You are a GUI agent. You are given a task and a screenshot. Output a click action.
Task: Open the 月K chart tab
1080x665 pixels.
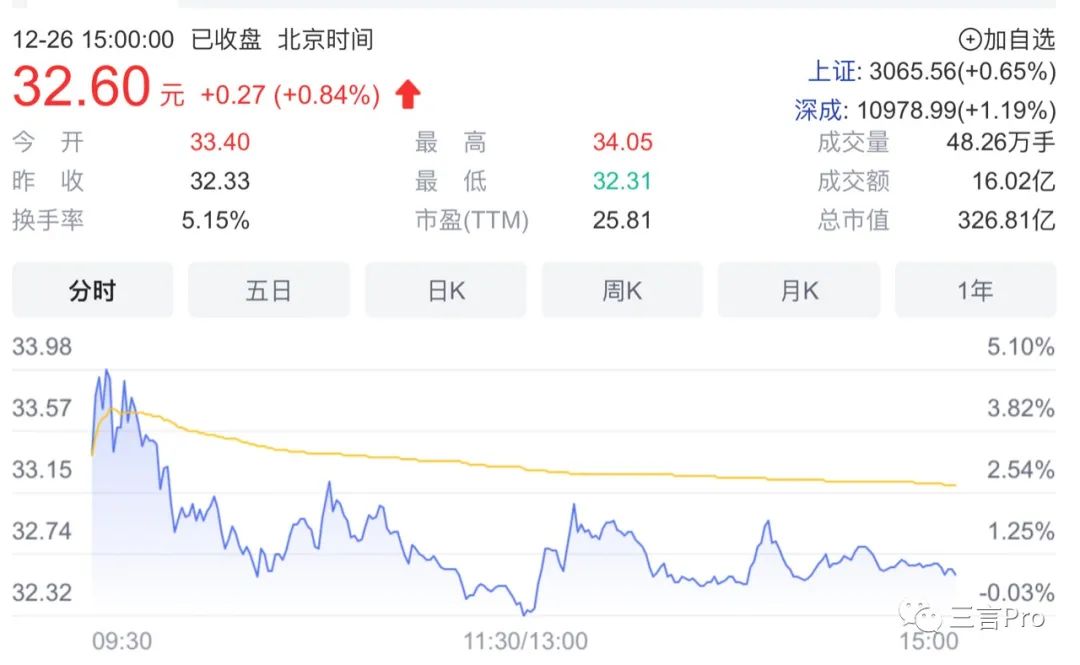pos(799,291)
